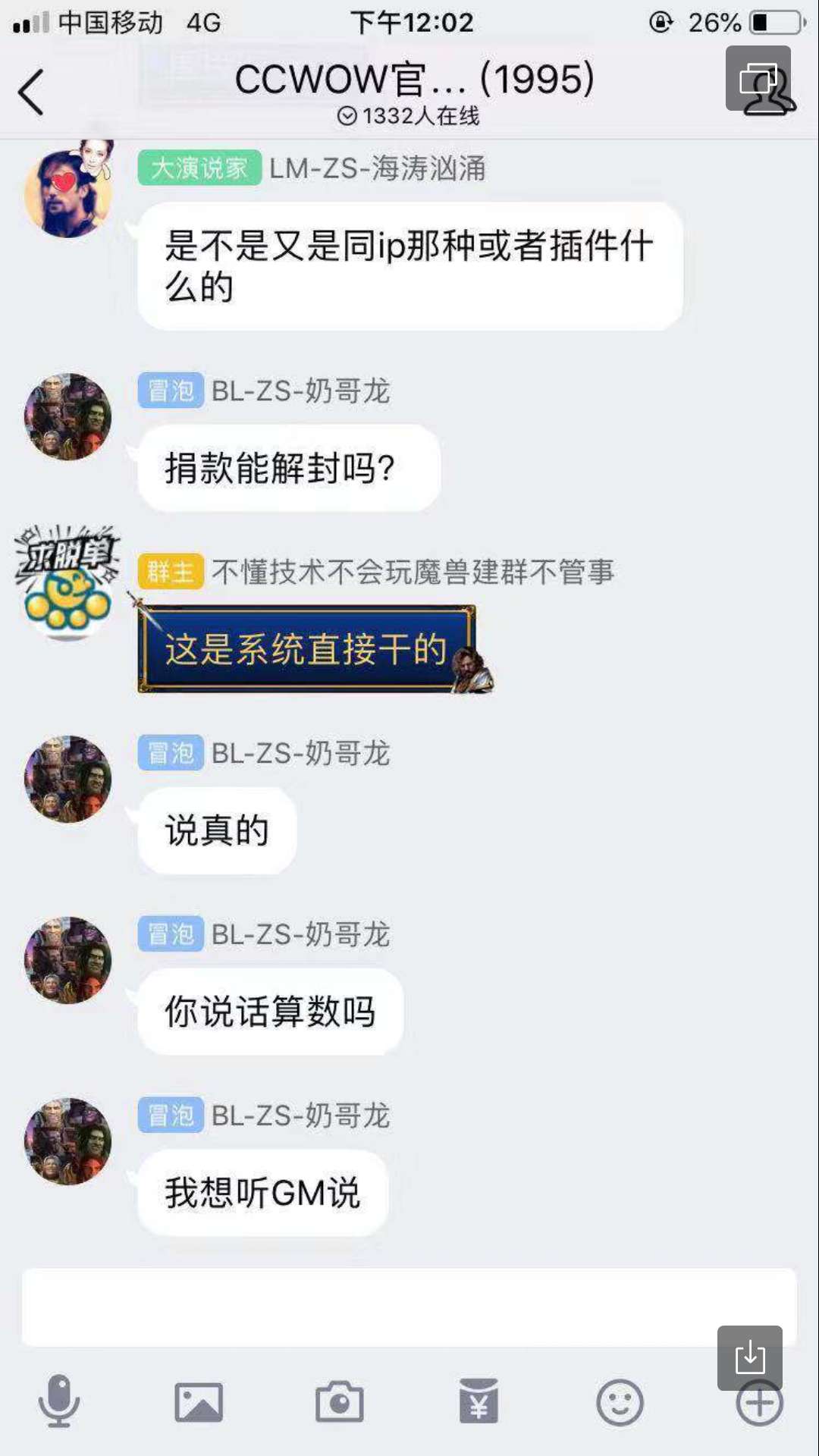The height and width of the screenshot is (1456, 819).
Task: Send a red packet via the ¥ icon
Action: pos(478,1402)
